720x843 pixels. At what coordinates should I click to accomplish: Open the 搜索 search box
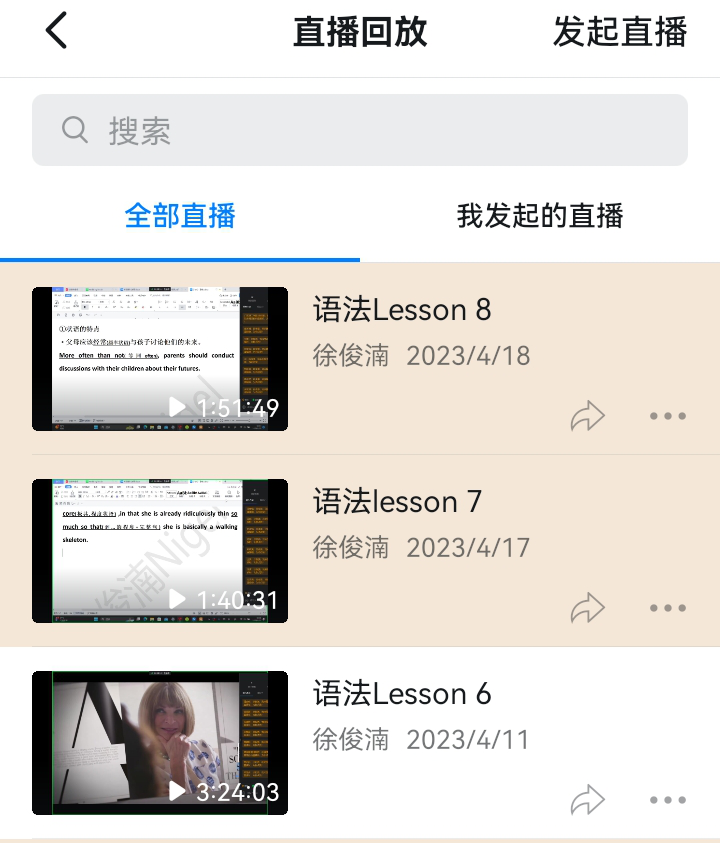pos(360,130)
